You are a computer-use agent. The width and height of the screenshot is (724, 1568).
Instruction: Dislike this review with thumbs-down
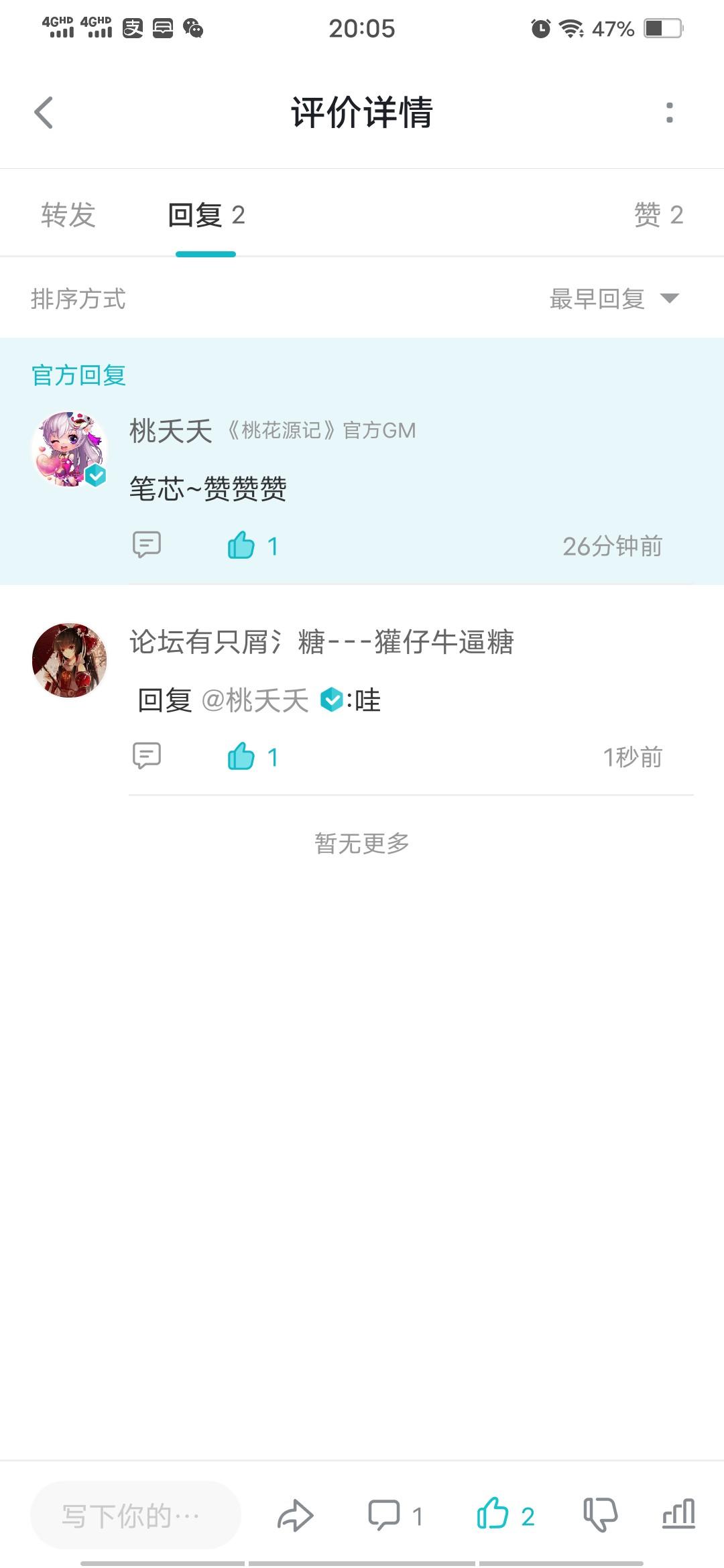point(600,1514)
